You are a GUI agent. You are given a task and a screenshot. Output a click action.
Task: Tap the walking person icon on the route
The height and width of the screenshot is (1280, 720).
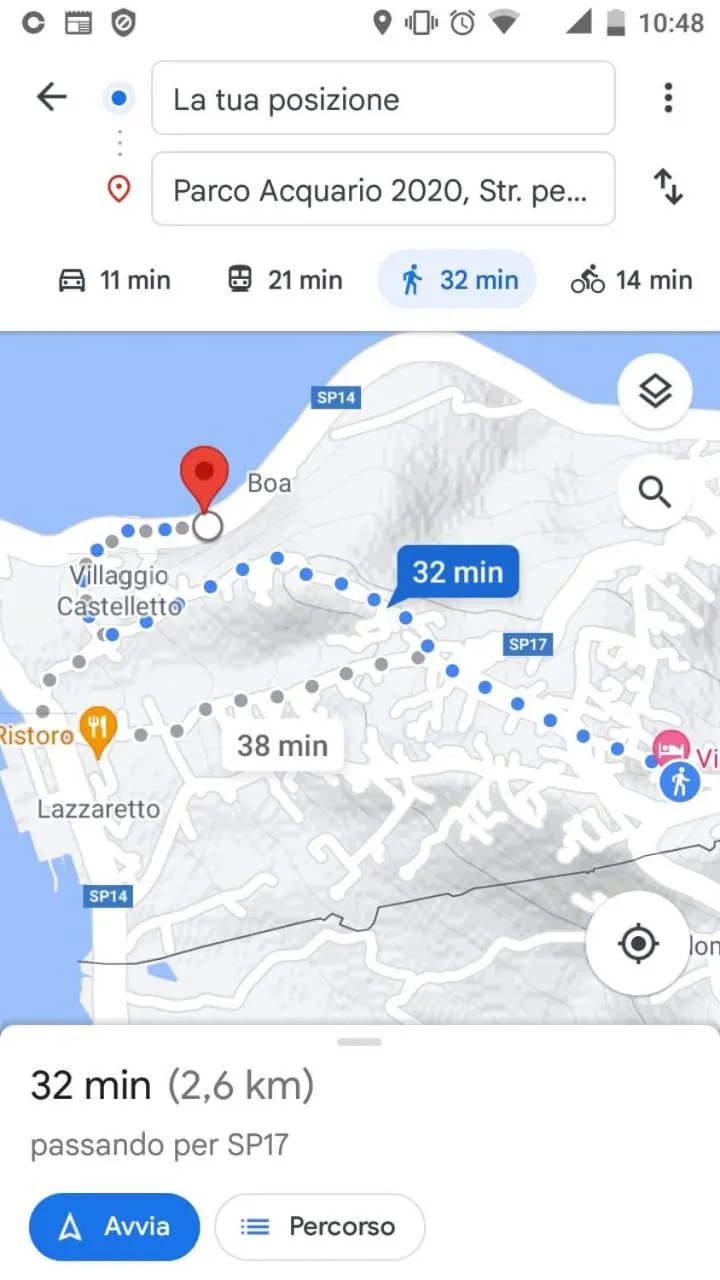tap(680, 781)
